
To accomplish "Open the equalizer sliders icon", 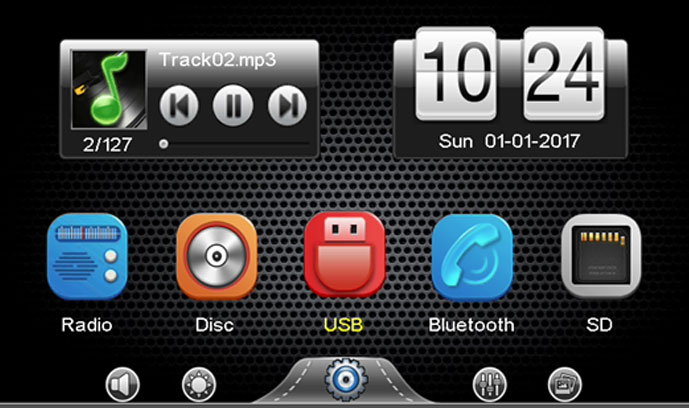I will [489, 385].
